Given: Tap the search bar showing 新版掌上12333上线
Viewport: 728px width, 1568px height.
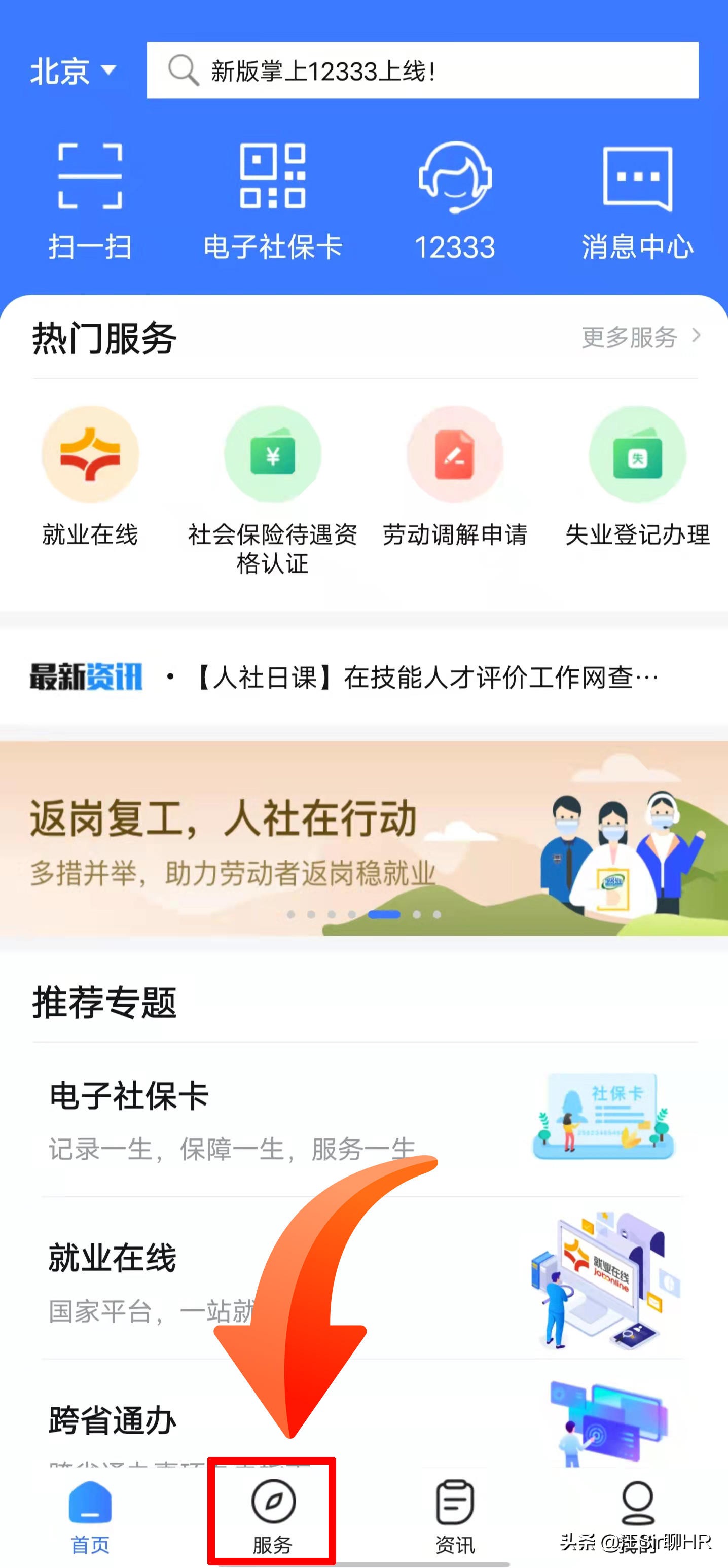Looking at the screenshot, I should (424, 70).
